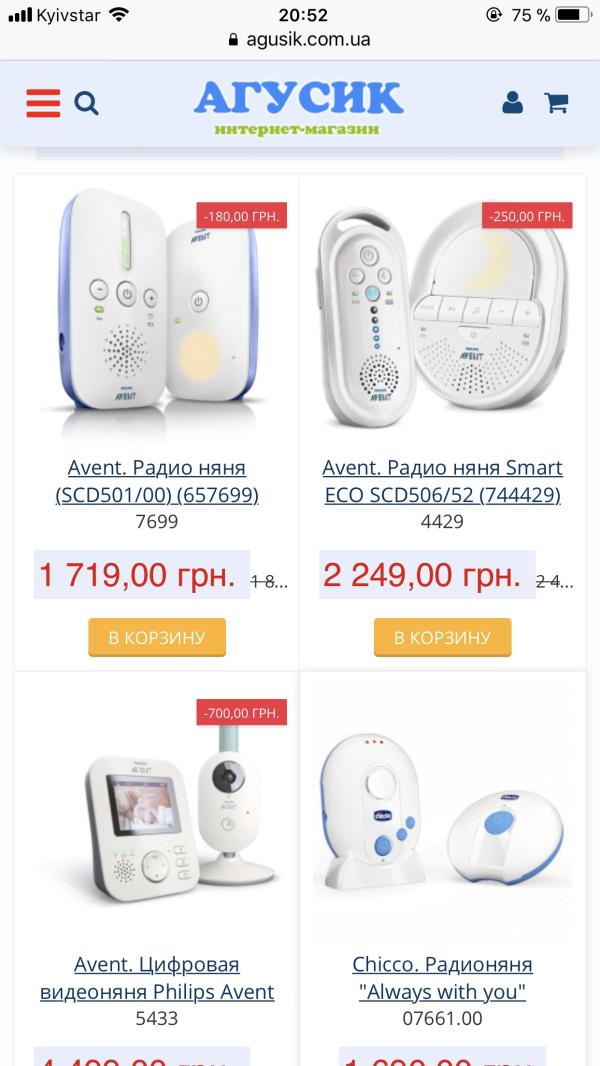Tap the agusik.com.ua address bar

[x=300, y=39]
